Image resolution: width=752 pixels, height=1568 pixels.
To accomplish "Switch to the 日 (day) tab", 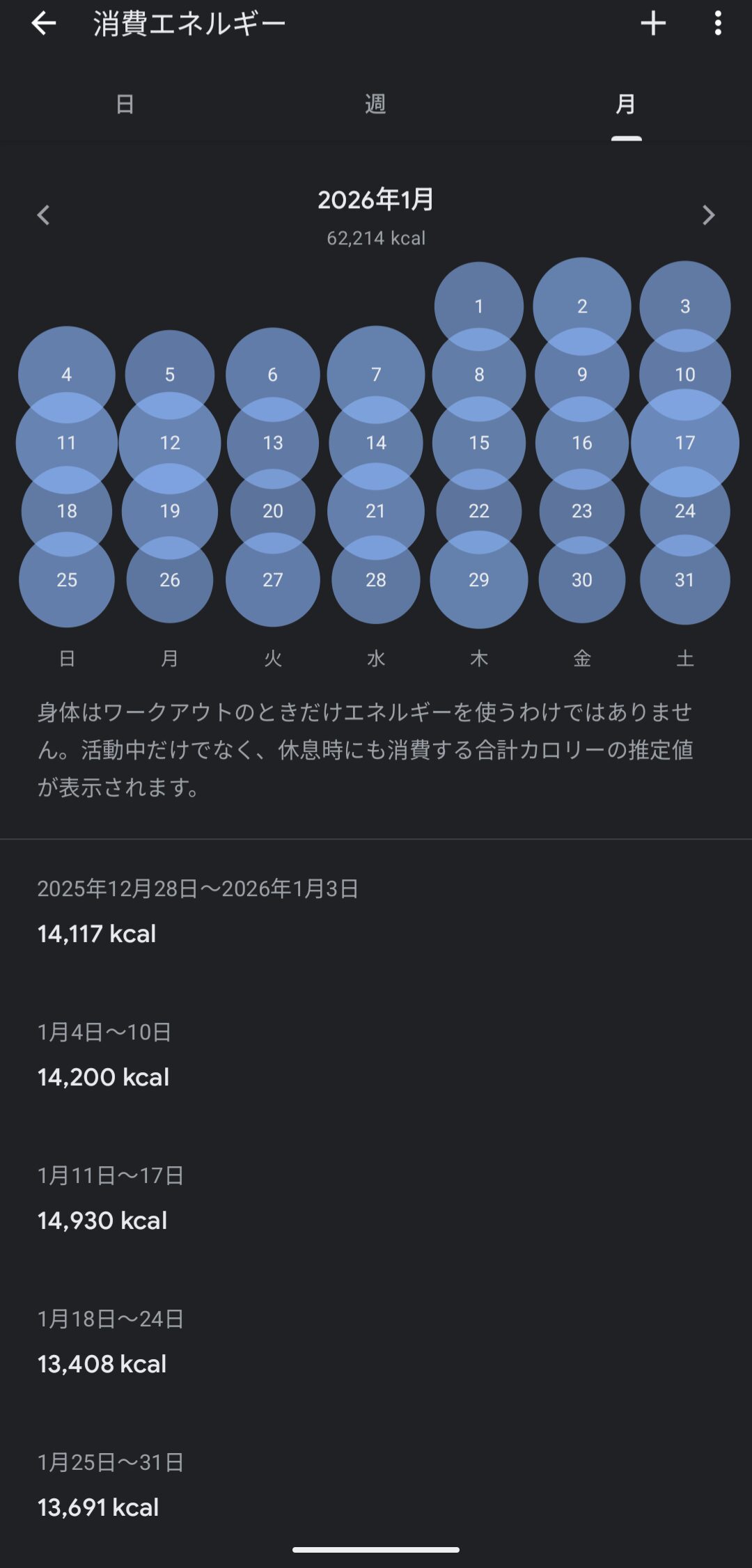I will (124, 104).
